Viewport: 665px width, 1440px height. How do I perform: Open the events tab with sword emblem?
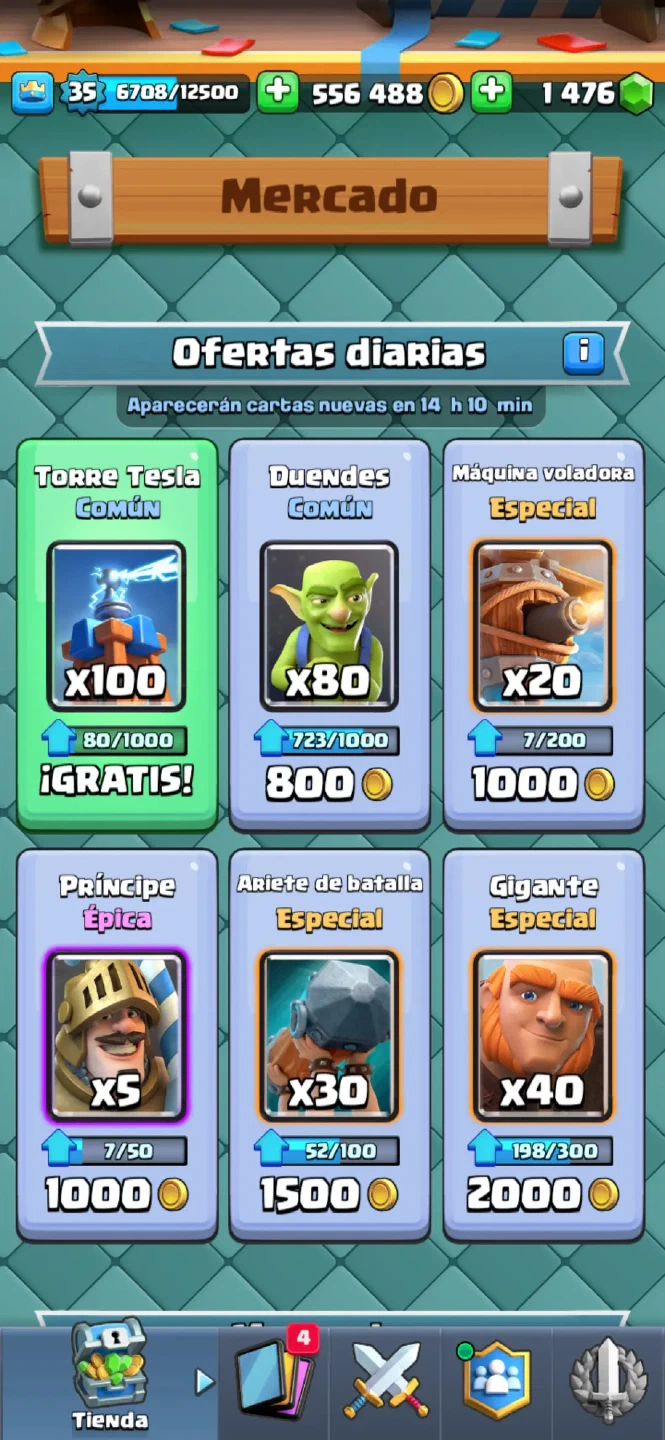click(608, 1382)
